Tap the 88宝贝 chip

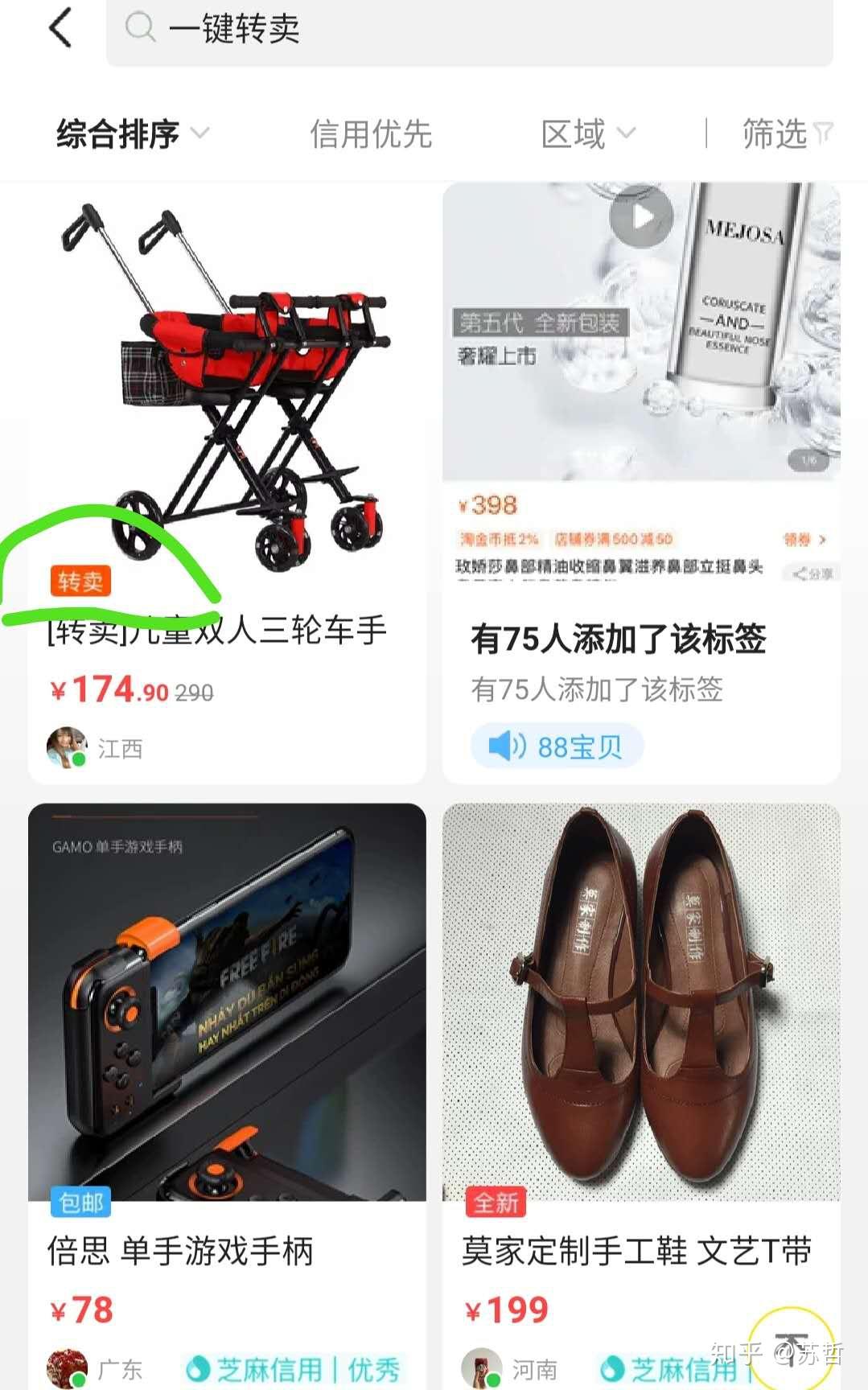tap(557, 746)
